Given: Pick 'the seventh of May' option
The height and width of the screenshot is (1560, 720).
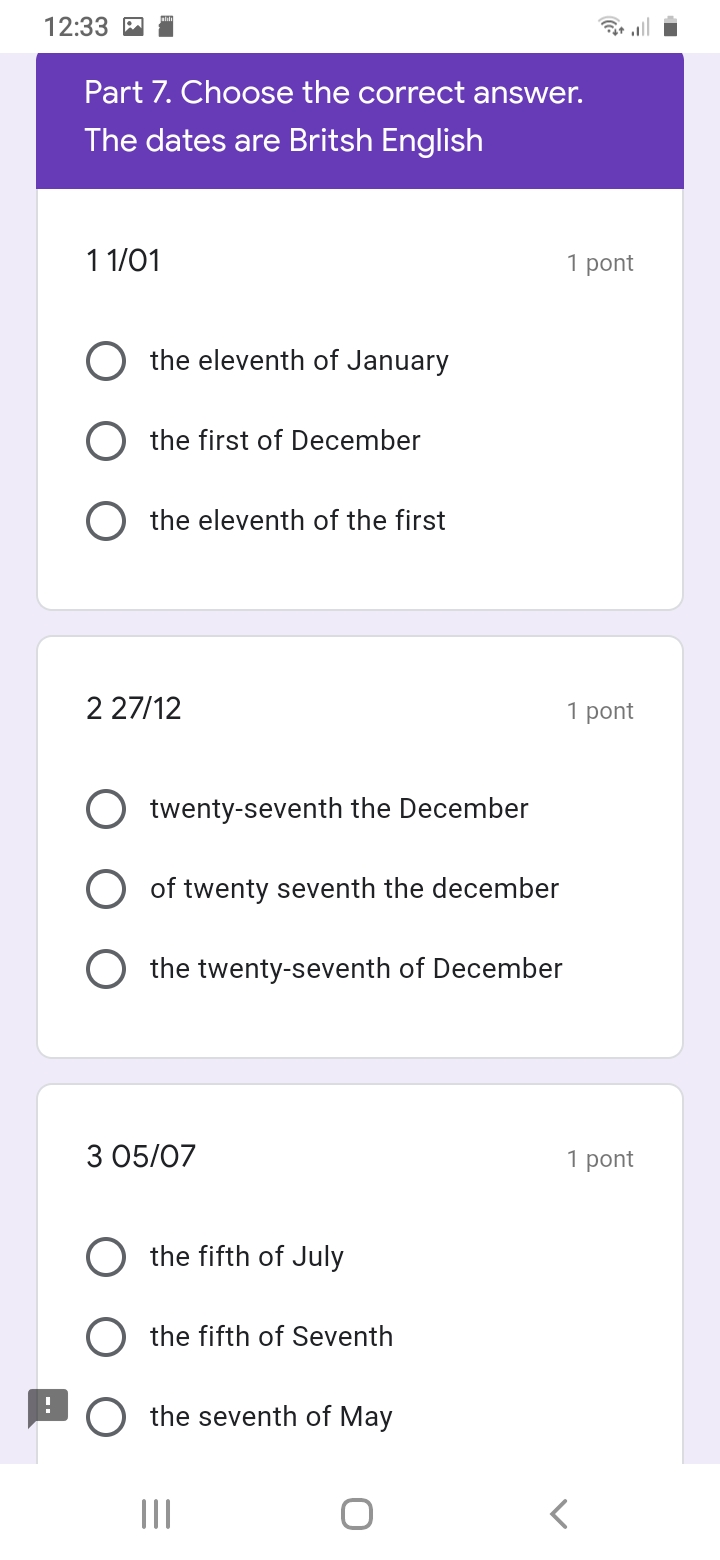Looking at the screenshot, I should (x=106, y=1417).
